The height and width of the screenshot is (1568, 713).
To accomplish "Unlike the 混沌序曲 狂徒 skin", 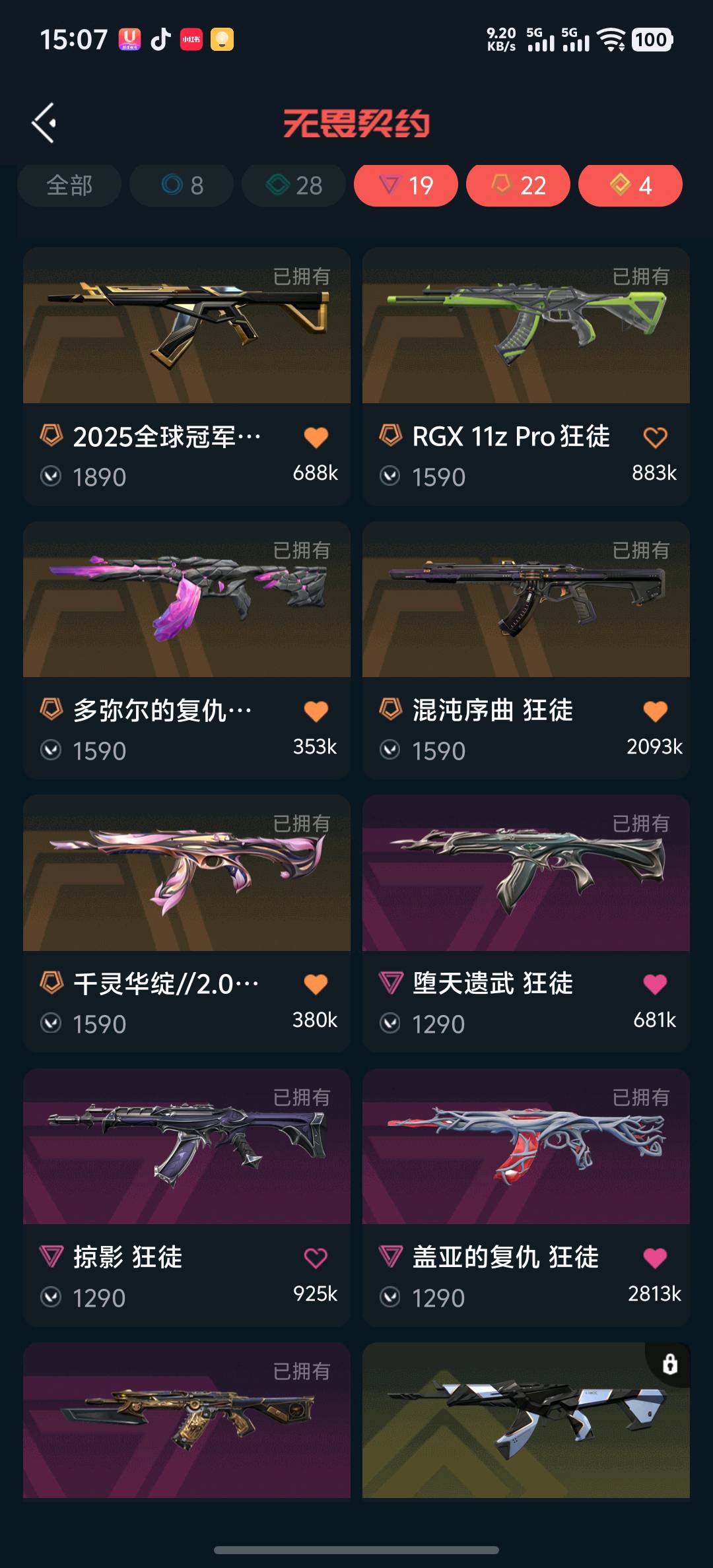I will tap(655, 711).
